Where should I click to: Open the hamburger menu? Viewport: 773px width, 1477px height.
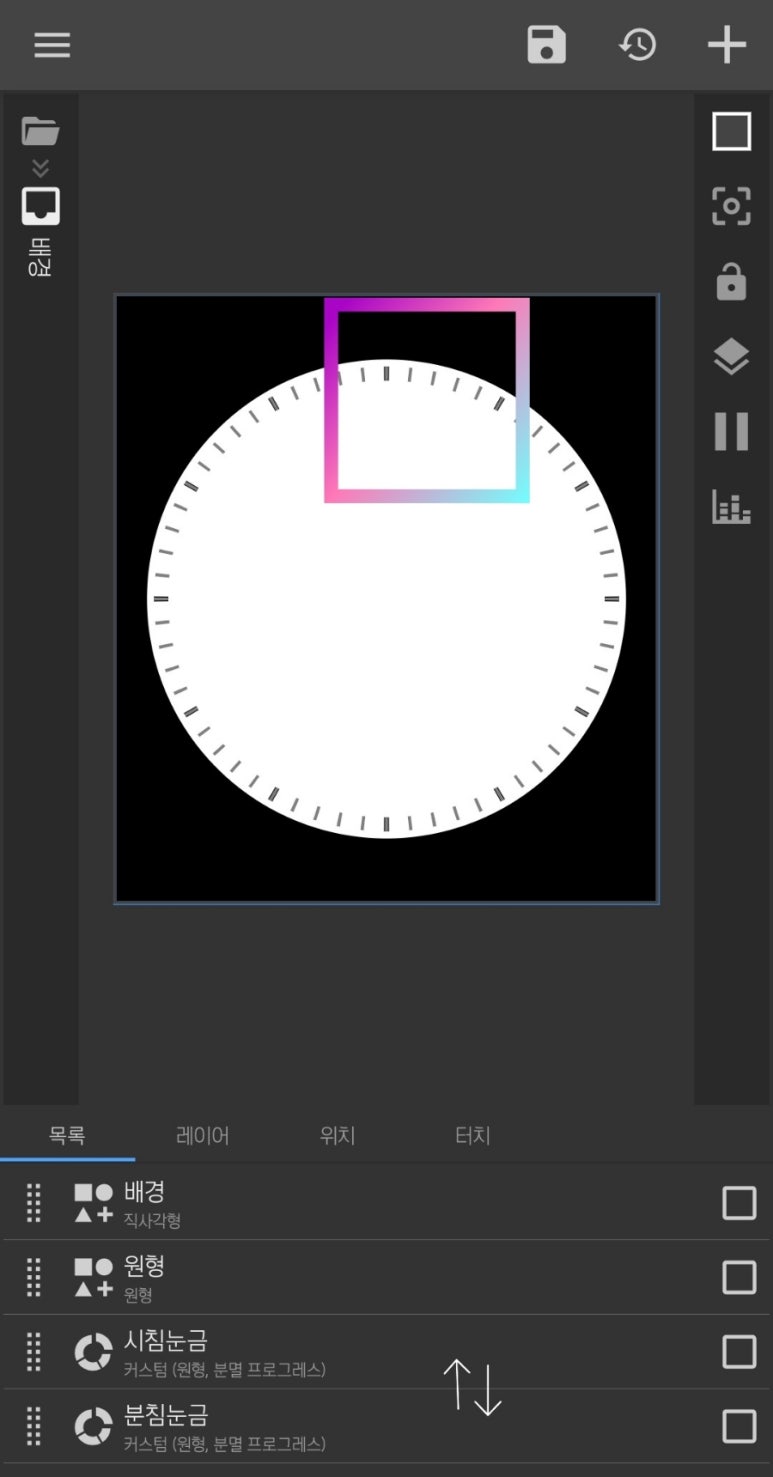(52, 45)
